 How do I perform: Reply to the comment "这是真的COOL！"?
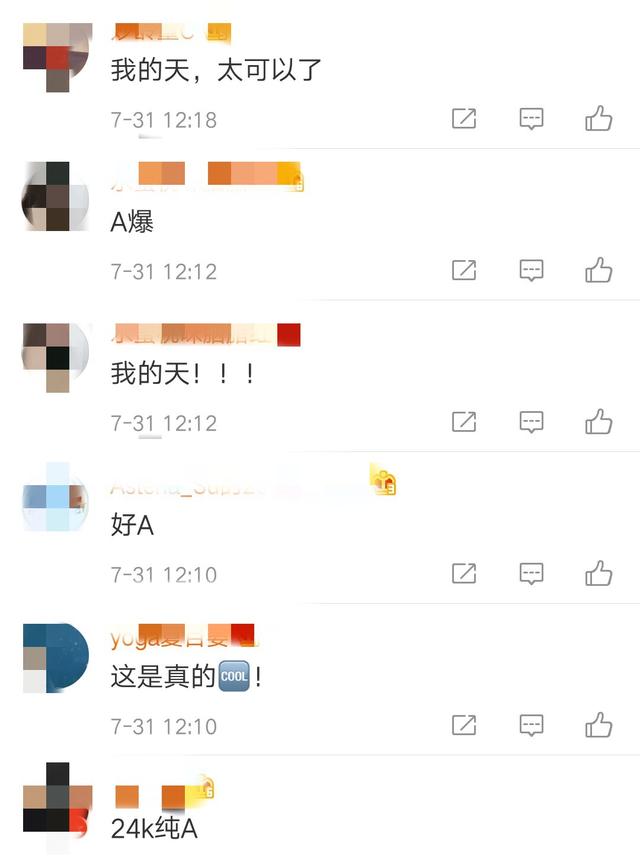click(x=531, y=725)
